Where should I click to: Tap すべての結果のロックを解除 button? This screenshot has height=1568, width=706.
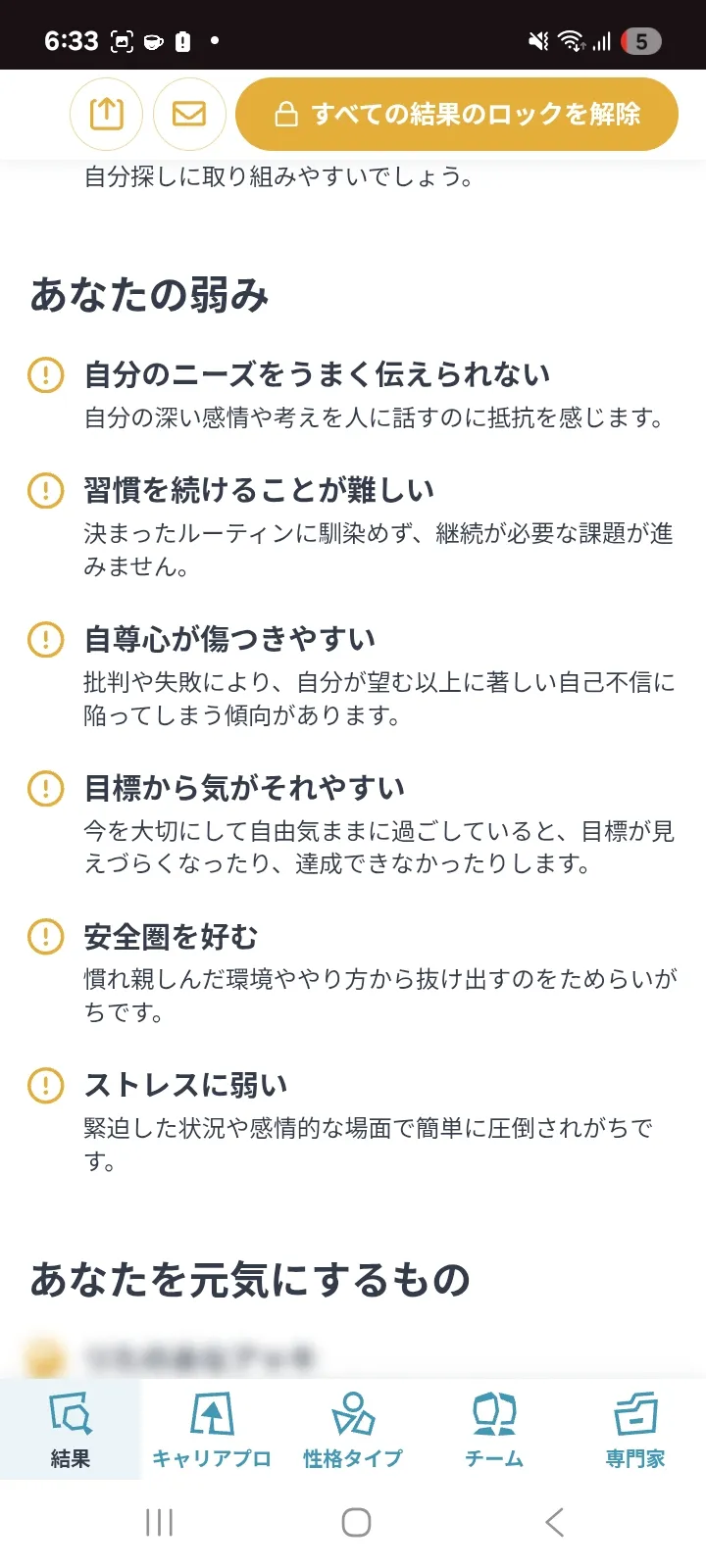pos(457,115)
